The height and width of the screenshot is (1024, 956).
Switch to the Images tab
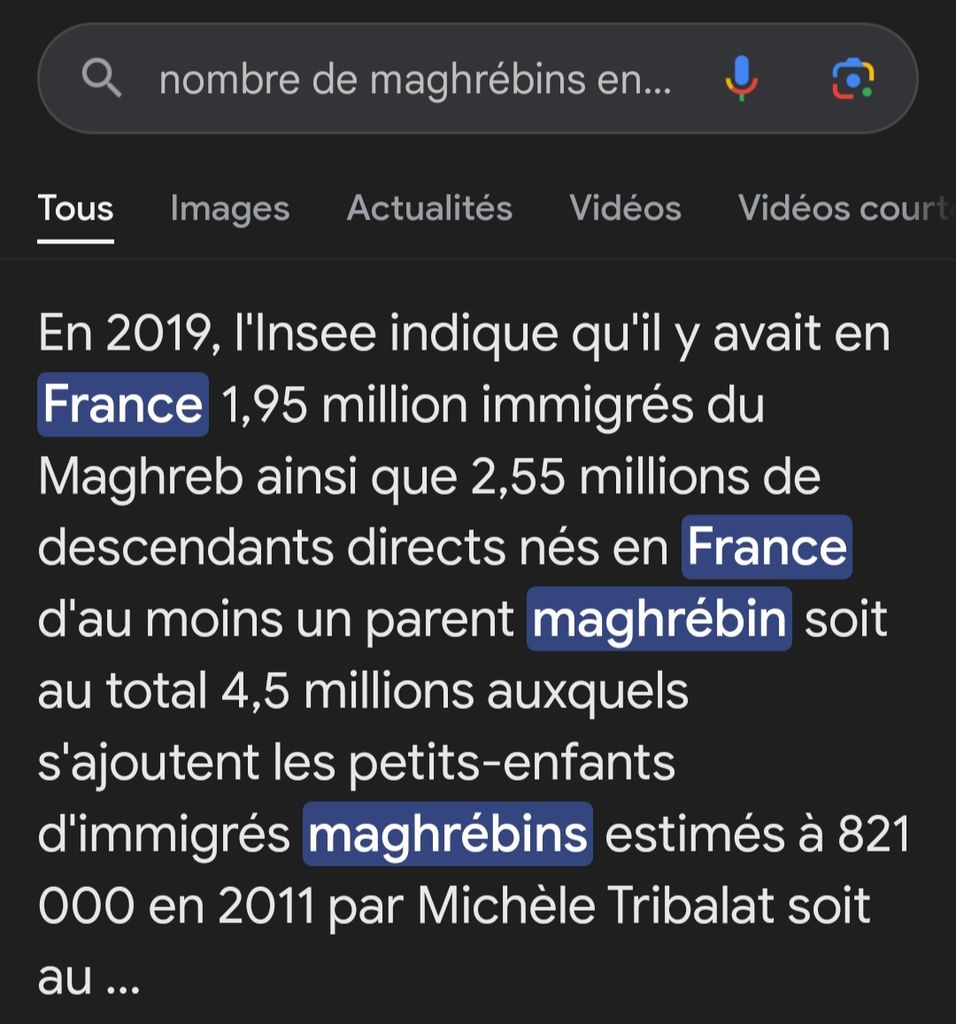tap(230, 208)
